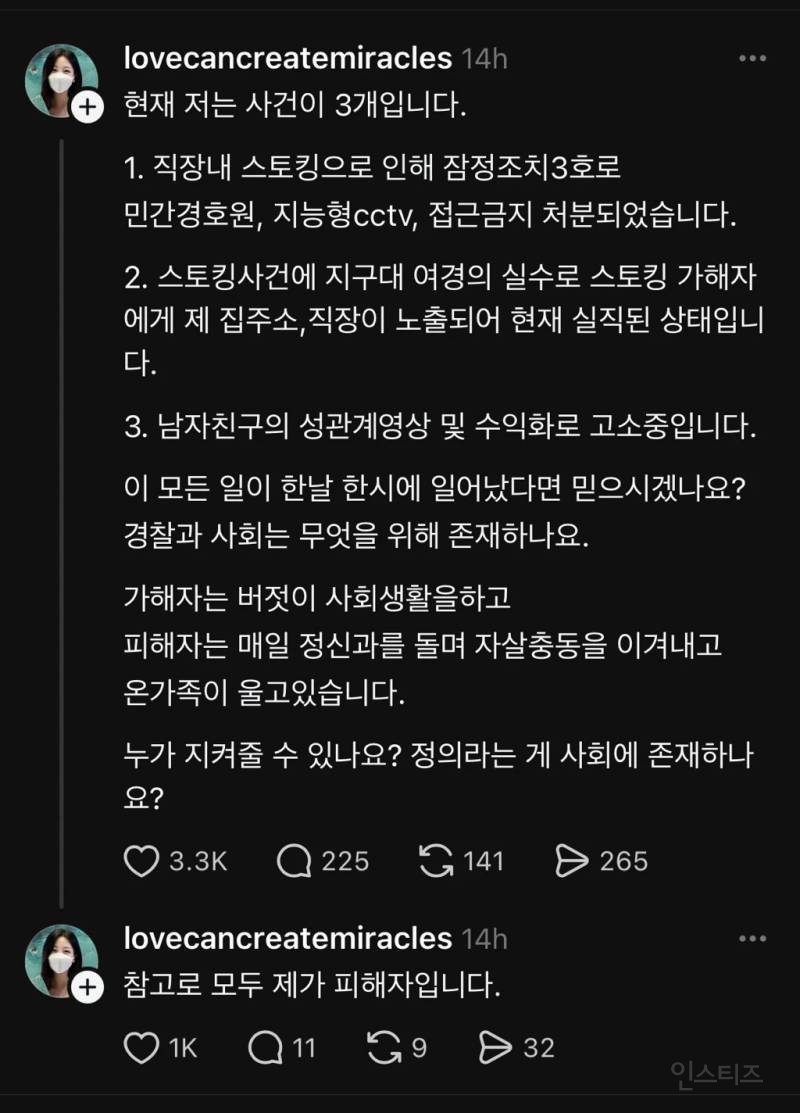Share the post with 265 shares
This screenshot has width=800, height=1113.
click(x=570, y=861)
